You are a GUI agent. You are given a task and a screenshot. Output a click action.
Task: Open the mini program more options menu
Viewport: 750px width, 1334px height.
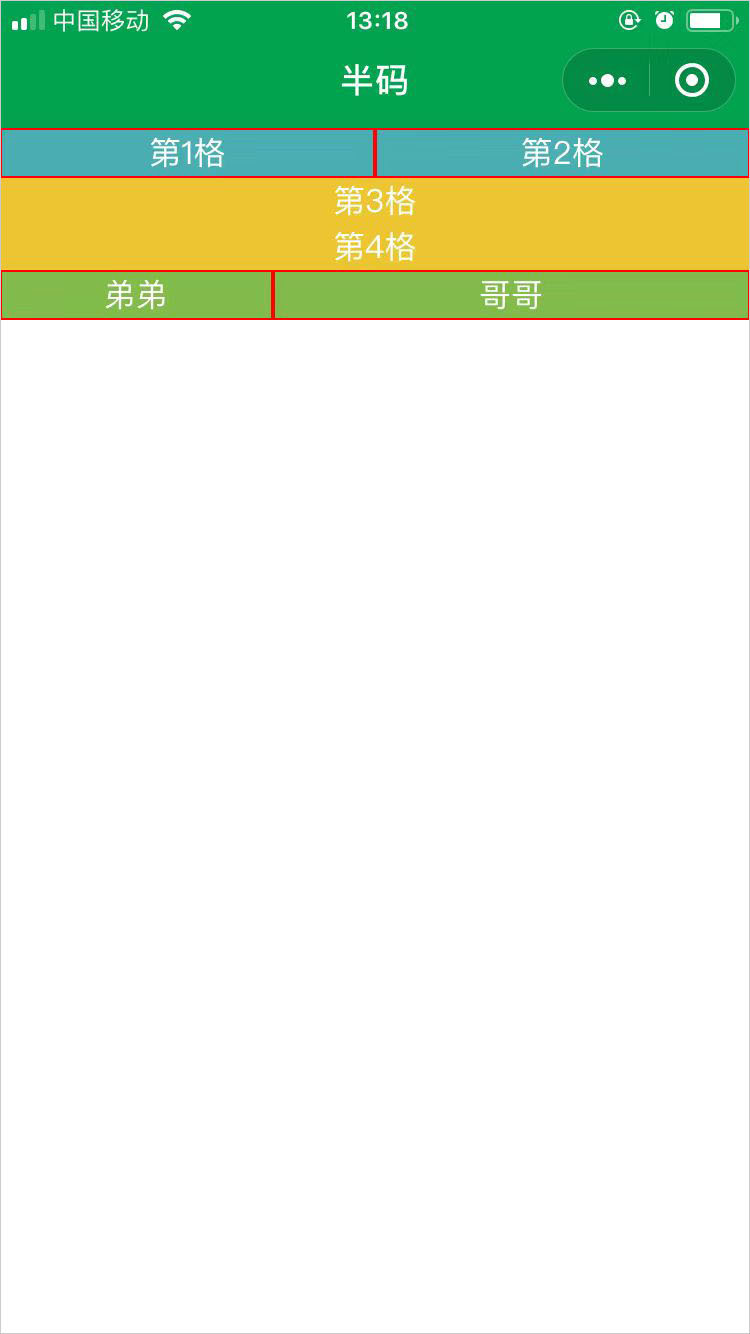607,80
